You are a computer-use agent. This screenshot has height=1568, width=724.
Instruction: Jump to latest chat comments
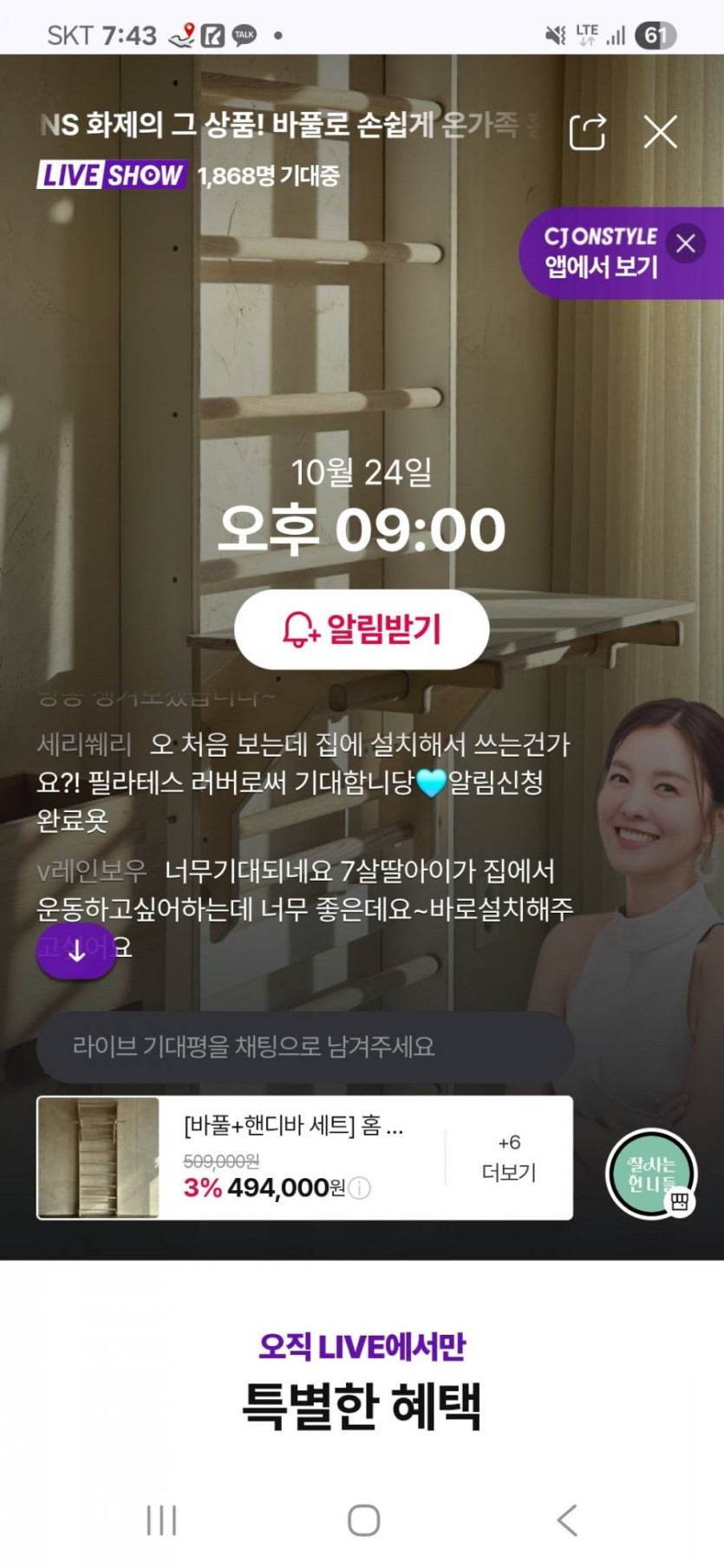(x=75, y=951)
